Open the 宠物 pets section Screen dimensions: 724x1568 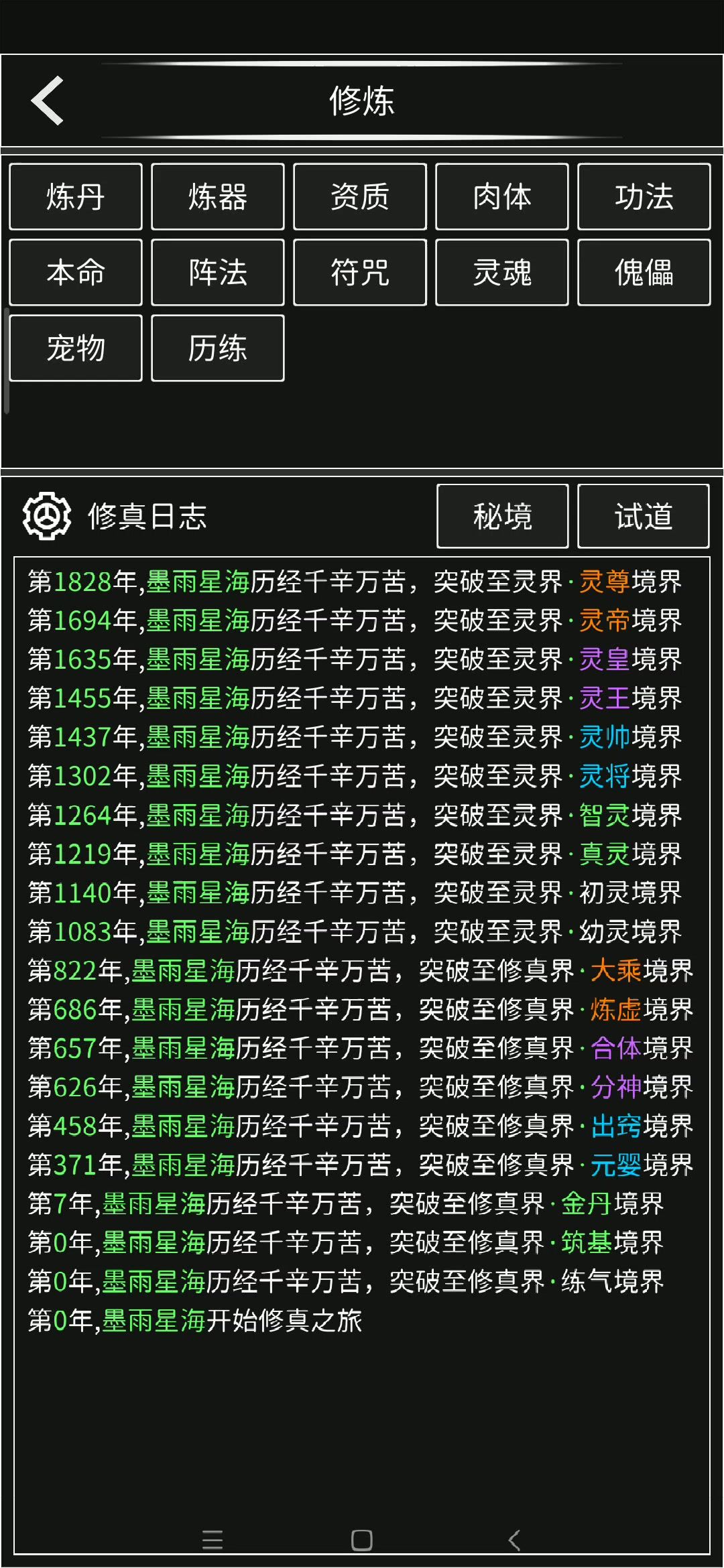point(76,348)
